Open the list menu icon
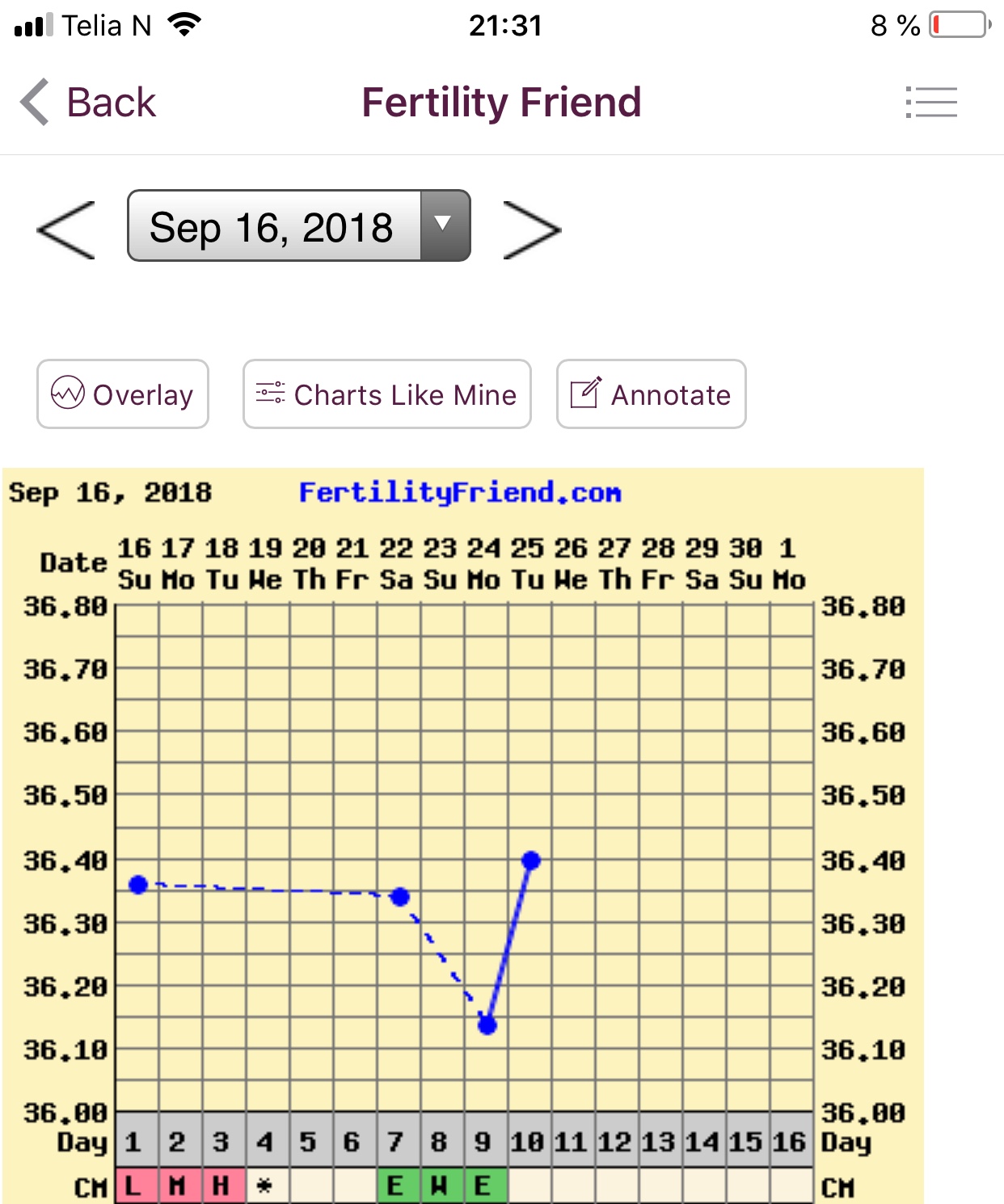This screenshot has width=1004, height=1204. pos(931,103)
